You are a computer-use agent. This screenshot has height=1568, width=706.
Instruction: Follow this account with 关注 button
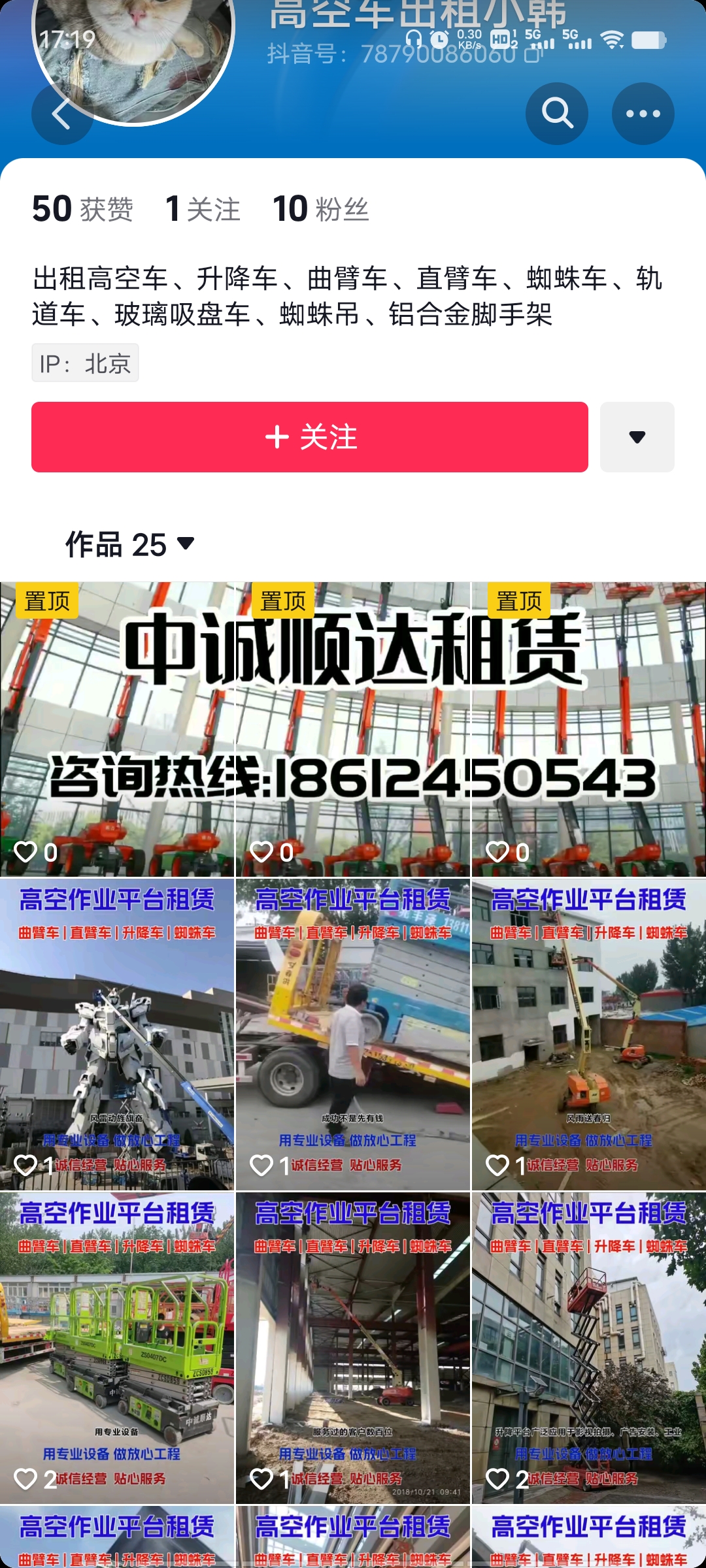click(310, 437)
